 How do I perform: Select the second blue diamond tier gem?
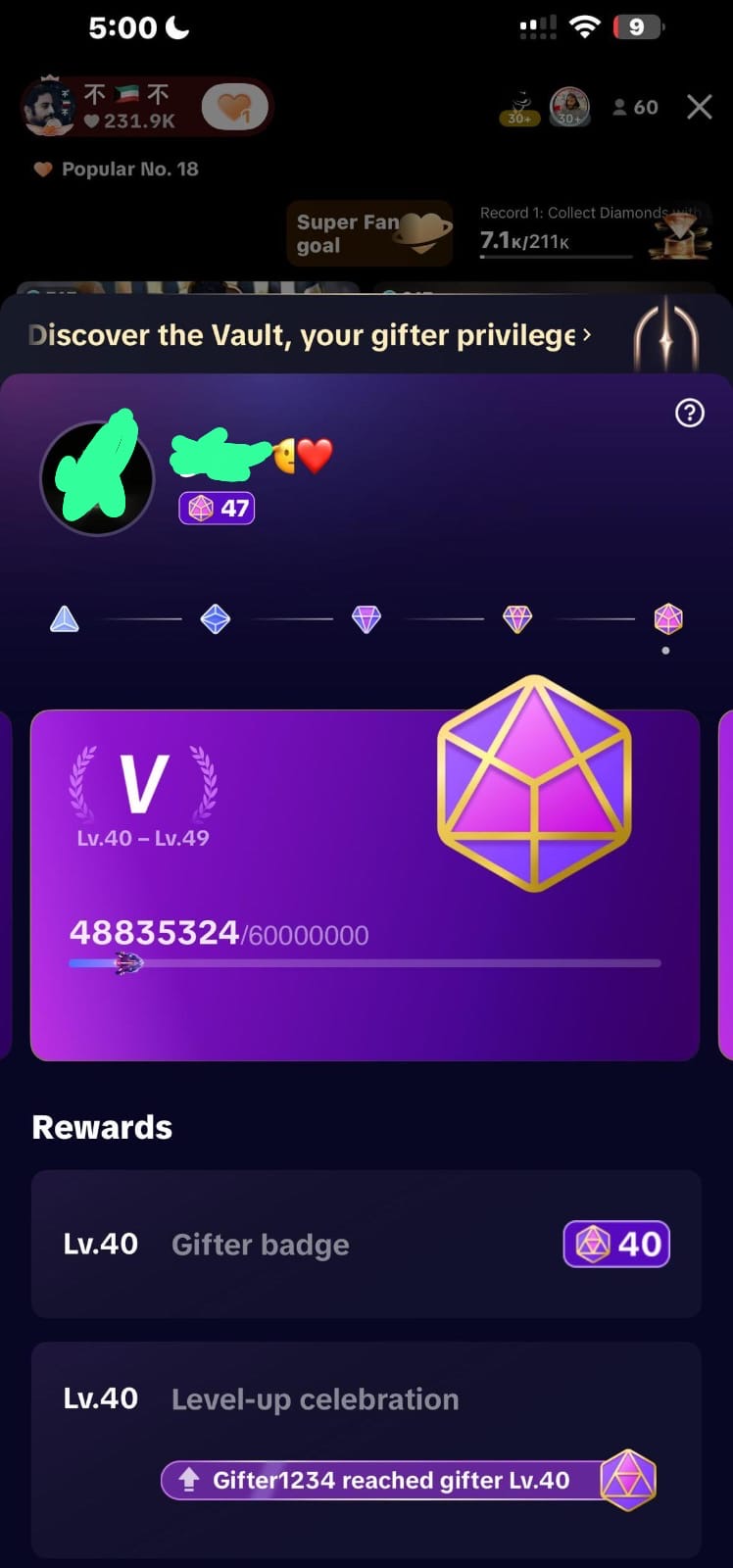216,619
